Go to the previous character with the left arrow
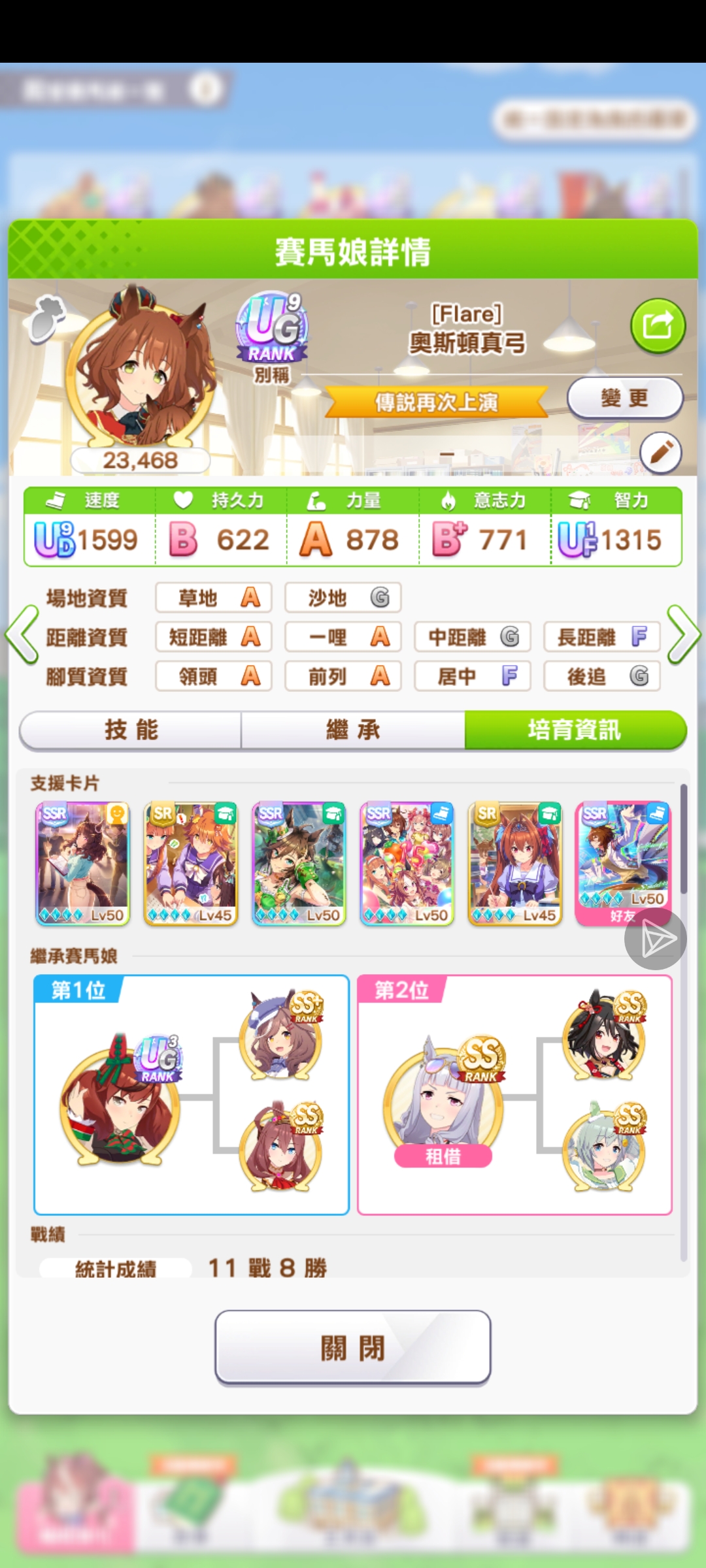The image size is (706, 1568). click(x=22, y=635)
